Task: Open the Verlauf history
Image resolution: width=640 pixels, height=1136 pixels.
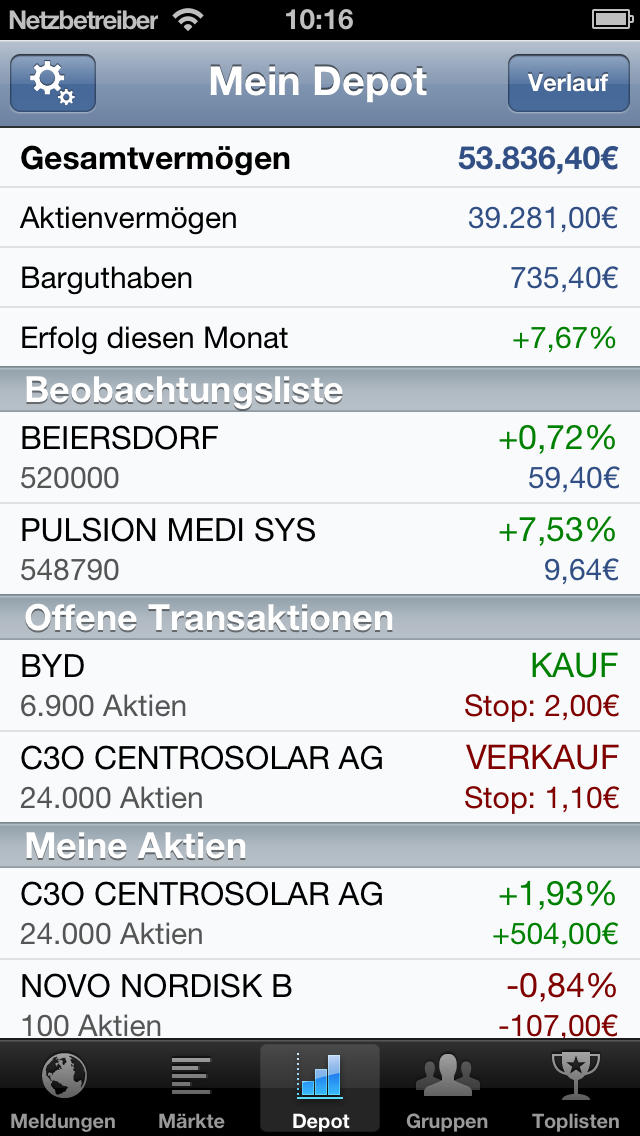Action: click(x=568, y=83)
